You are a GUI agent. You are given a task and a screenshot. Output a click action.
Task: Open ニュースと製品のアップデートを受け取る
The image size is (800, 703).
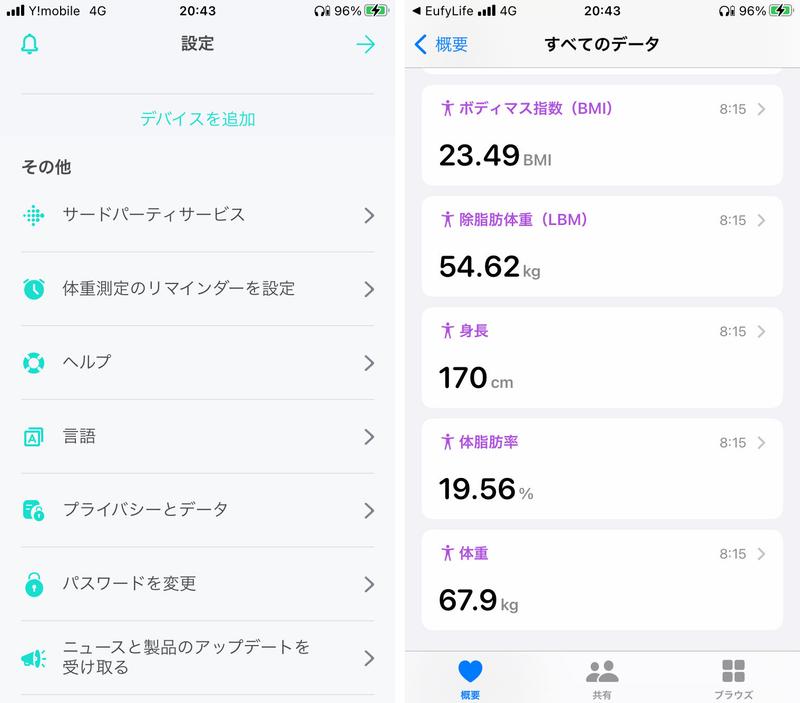(x=197, y=657)
